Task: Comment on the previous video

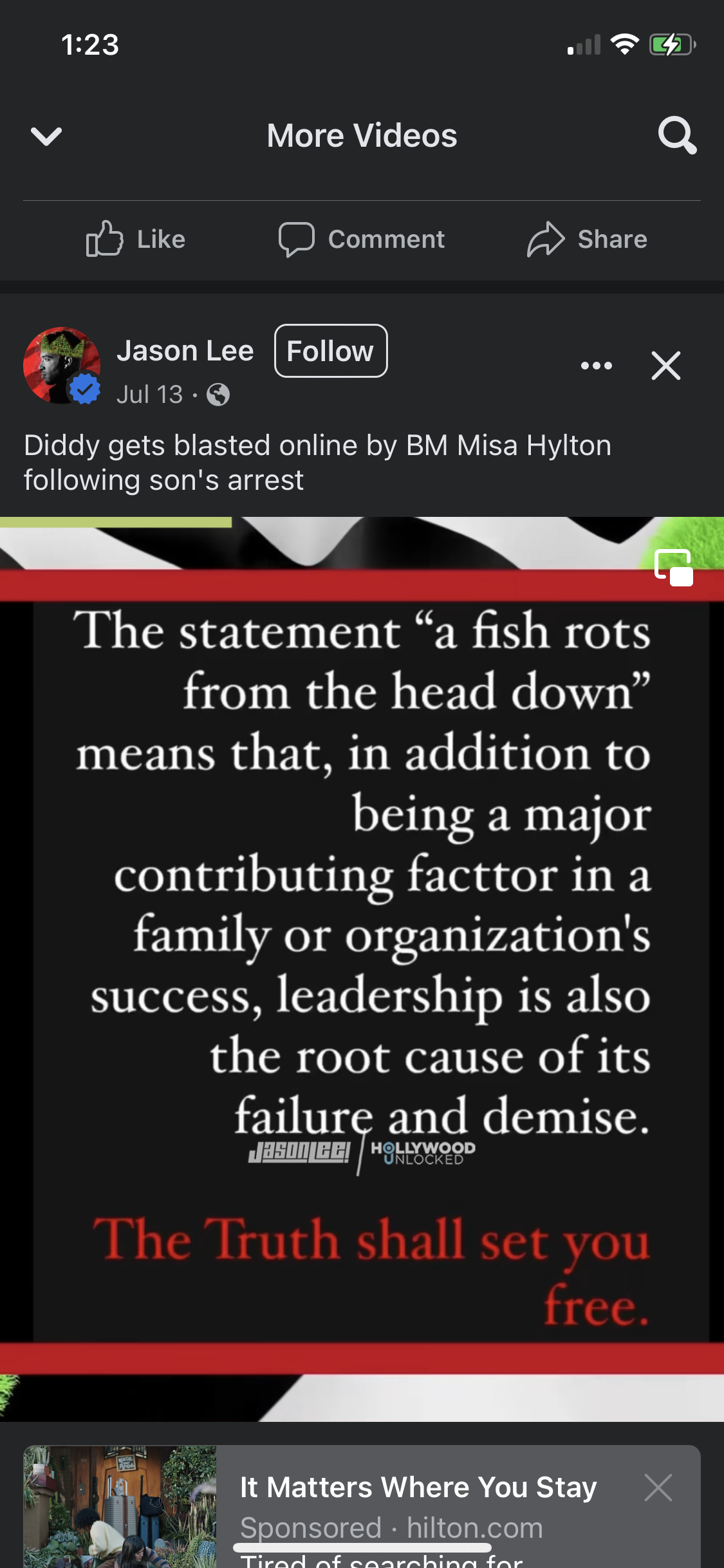Action: coord(361,239)
